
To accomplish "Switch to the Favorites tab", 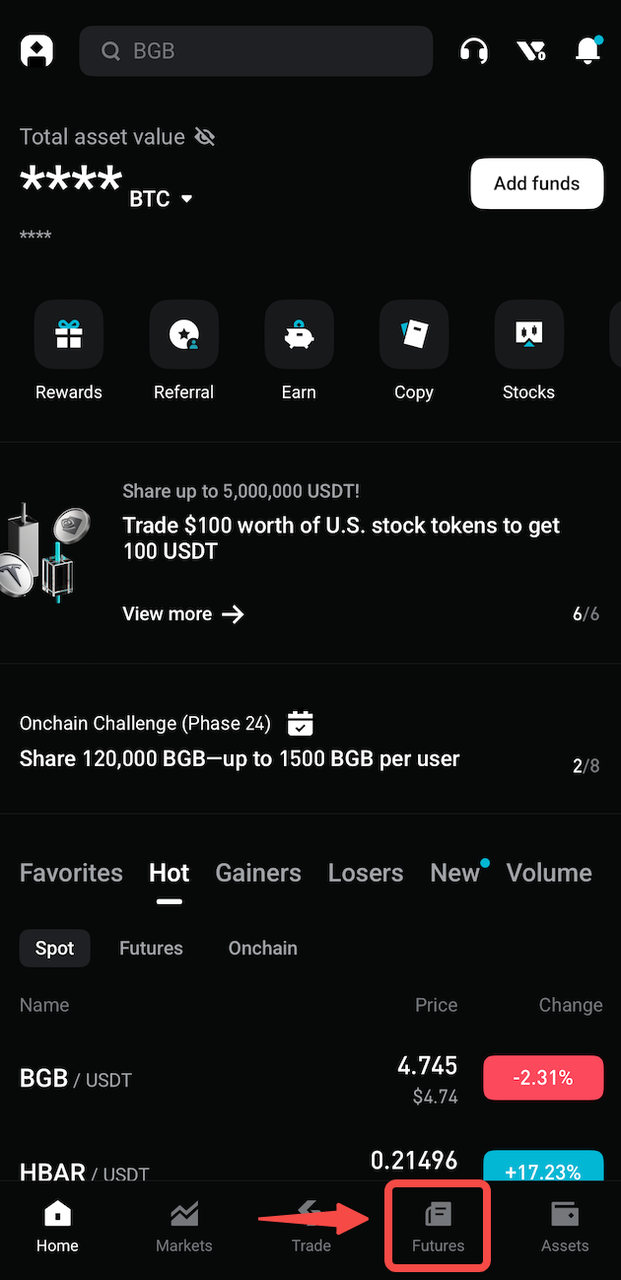I will coord(71,873).
